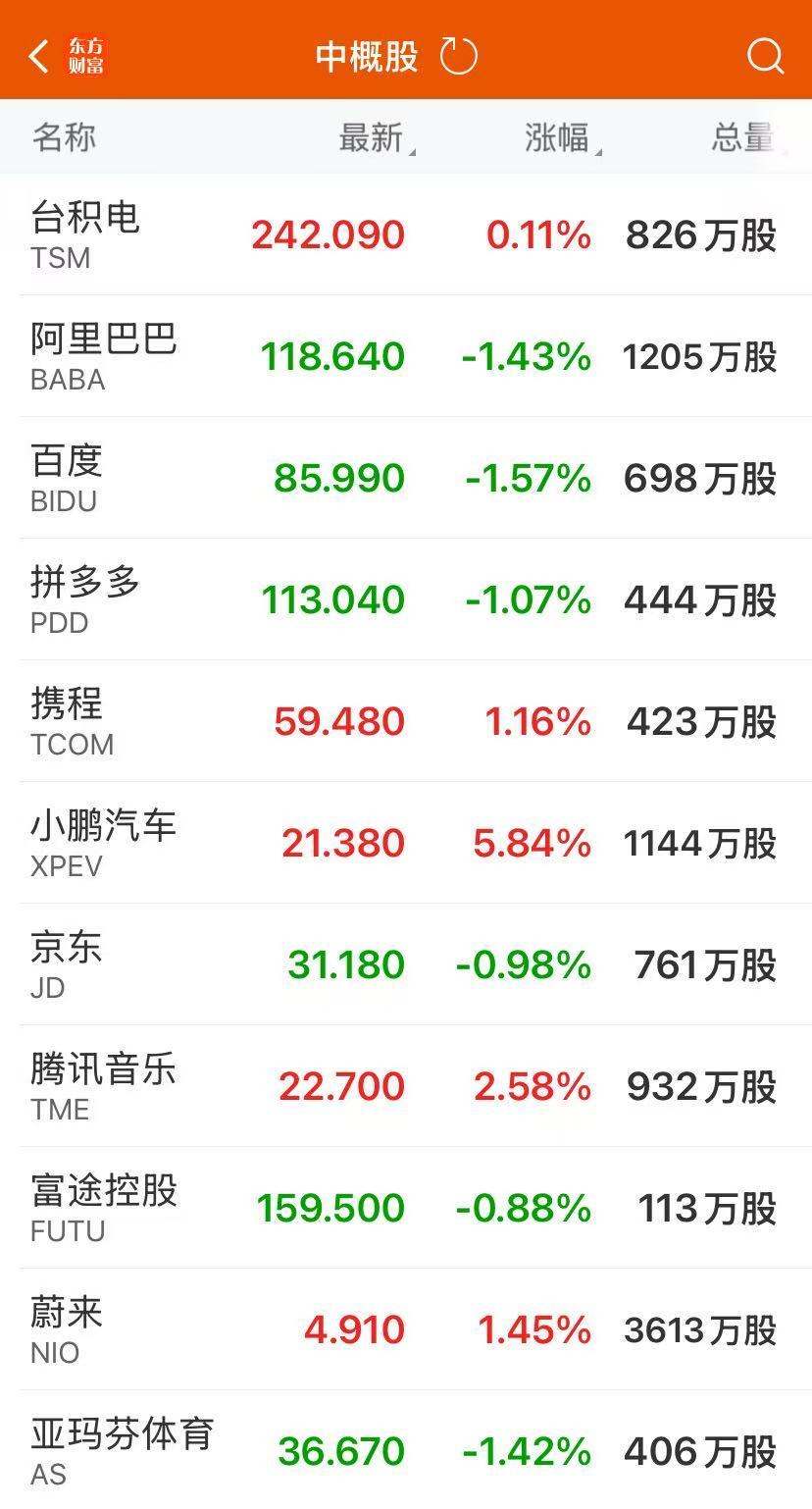View details for 蔚来 NIO

pyautogui.click(x=406, y=1329)
